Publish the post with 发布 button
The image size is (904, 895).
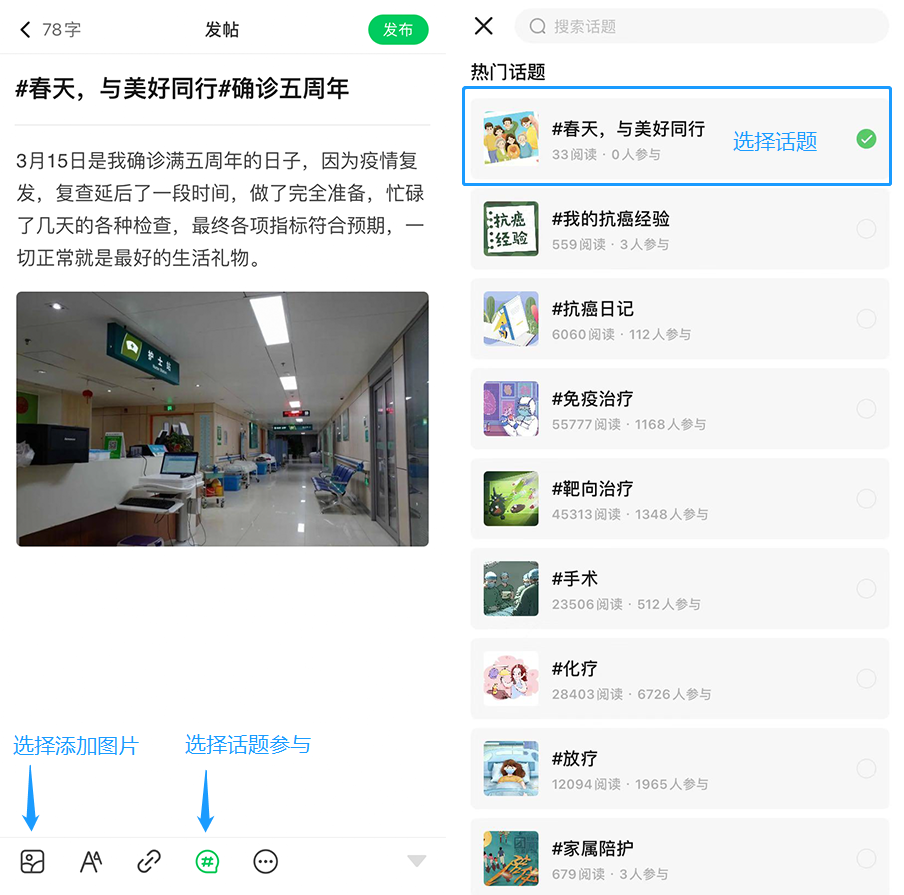pyautogui.click(x=398, y=30)
